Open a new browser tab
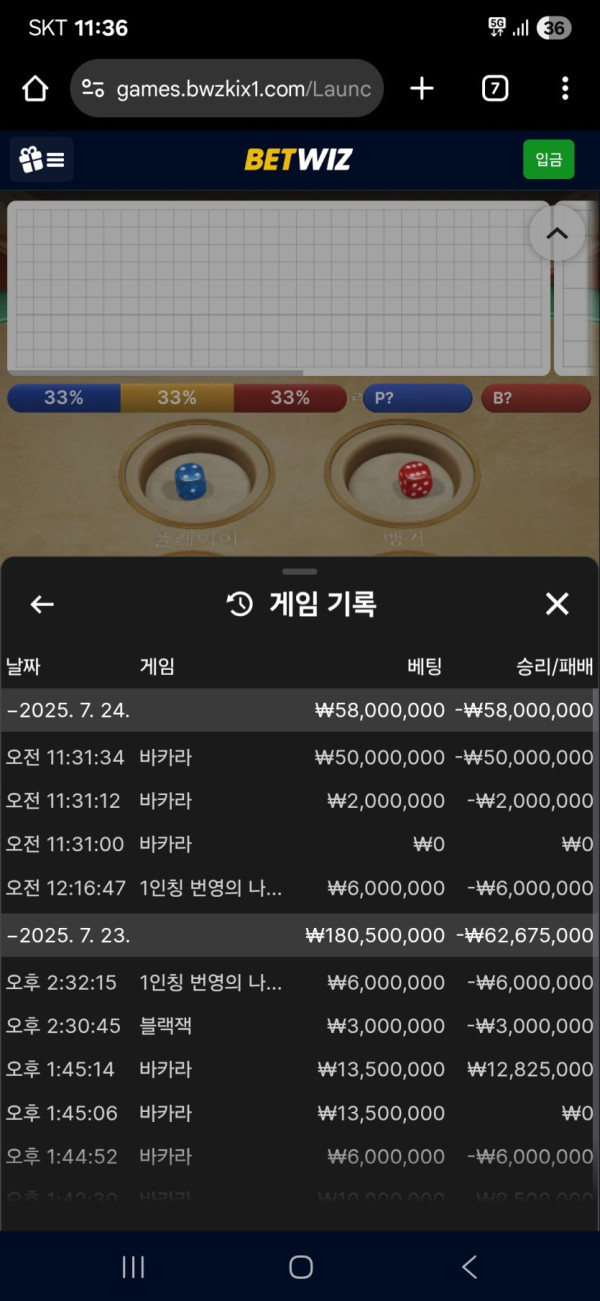 click(x=422, y=89)
